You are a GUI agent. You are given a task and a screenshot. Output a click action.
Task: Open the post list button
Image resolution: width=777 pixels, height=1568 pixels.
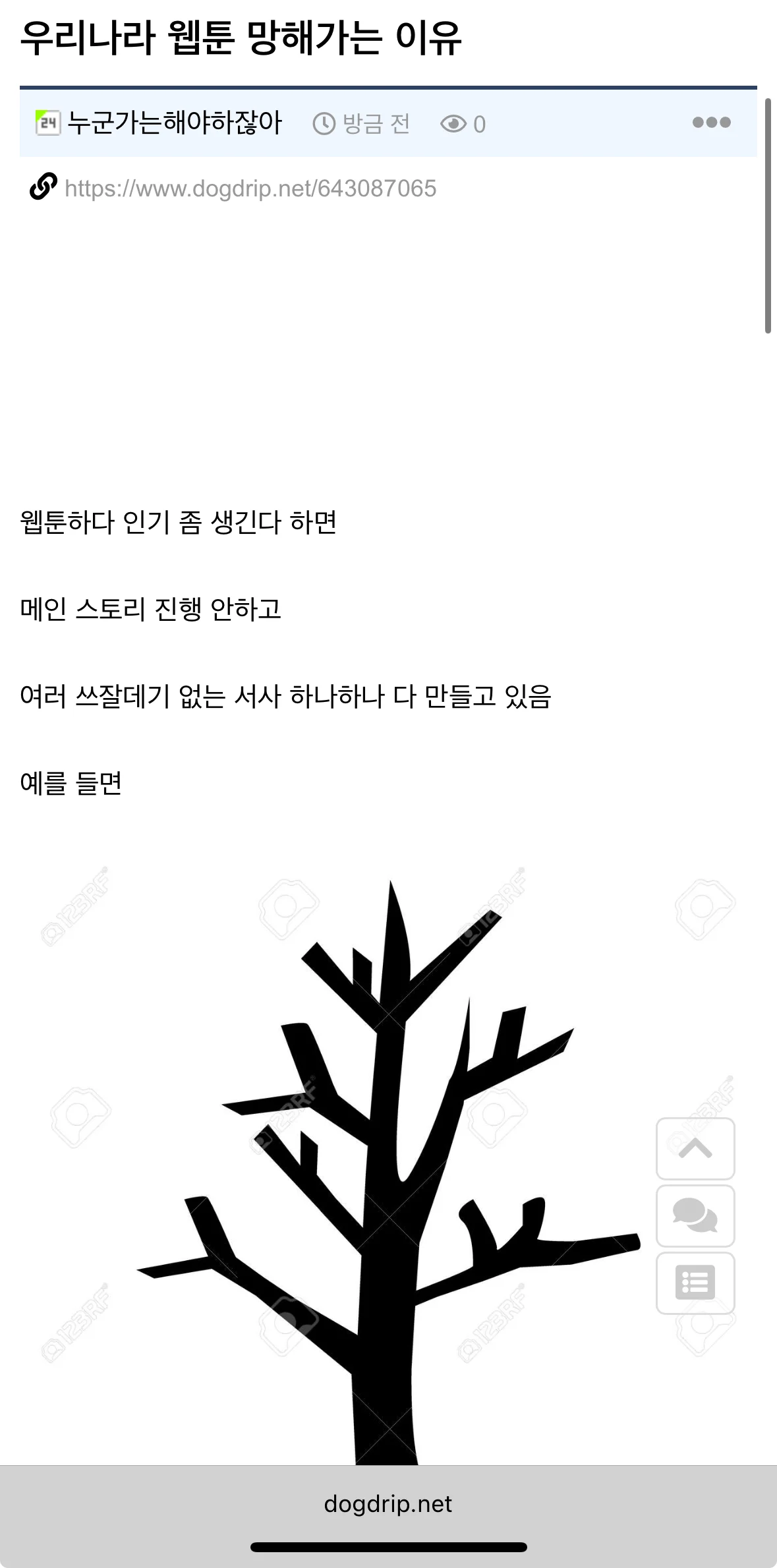click(x=695, y=1283)
